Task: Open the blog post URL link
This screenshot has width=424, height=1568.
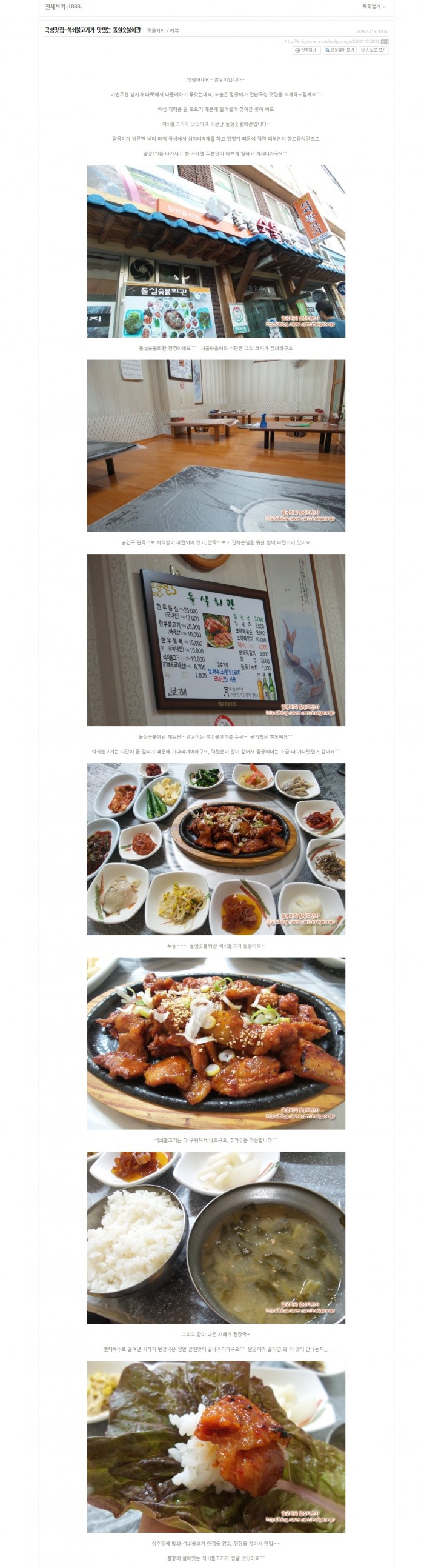Action: [x=331, y=41]
